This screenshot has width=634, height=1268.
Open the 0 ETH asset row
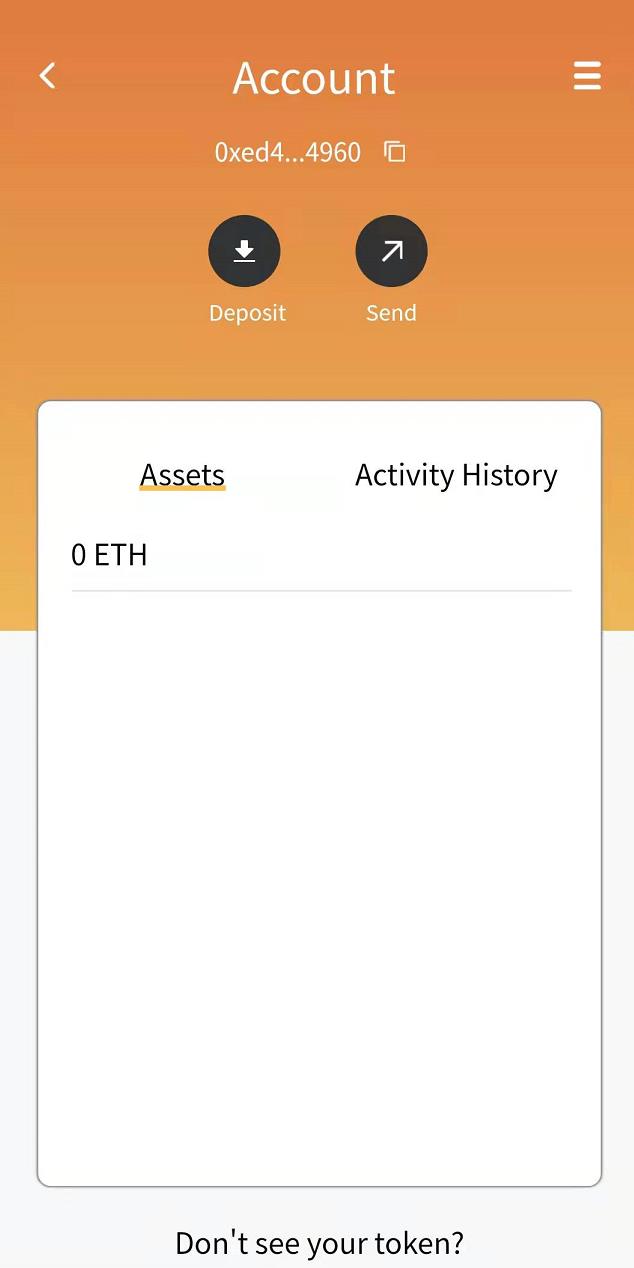click(321, 555)
